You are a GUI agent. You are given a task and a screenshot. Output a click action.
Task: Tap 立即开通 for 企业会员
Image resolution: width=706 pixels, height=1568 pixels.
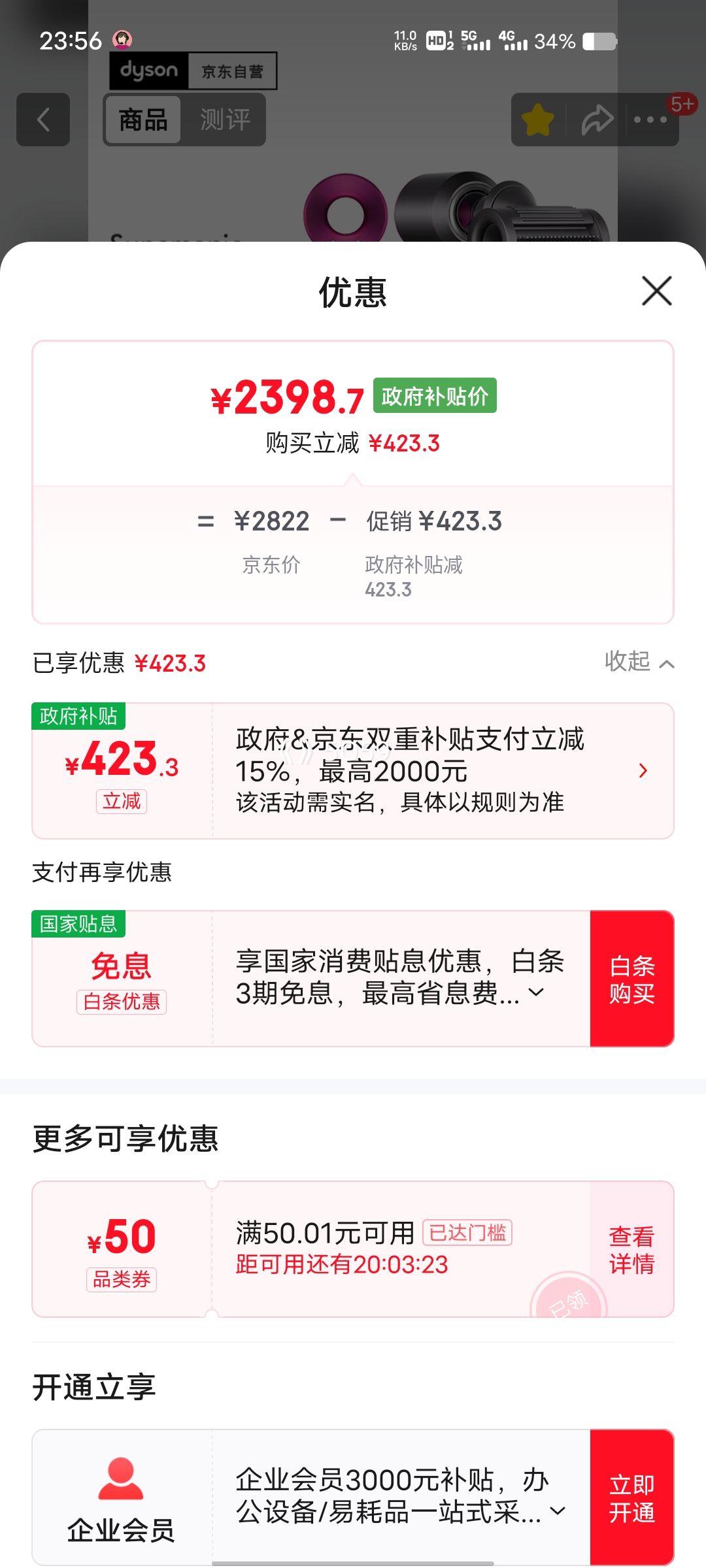click(631, 1497)
